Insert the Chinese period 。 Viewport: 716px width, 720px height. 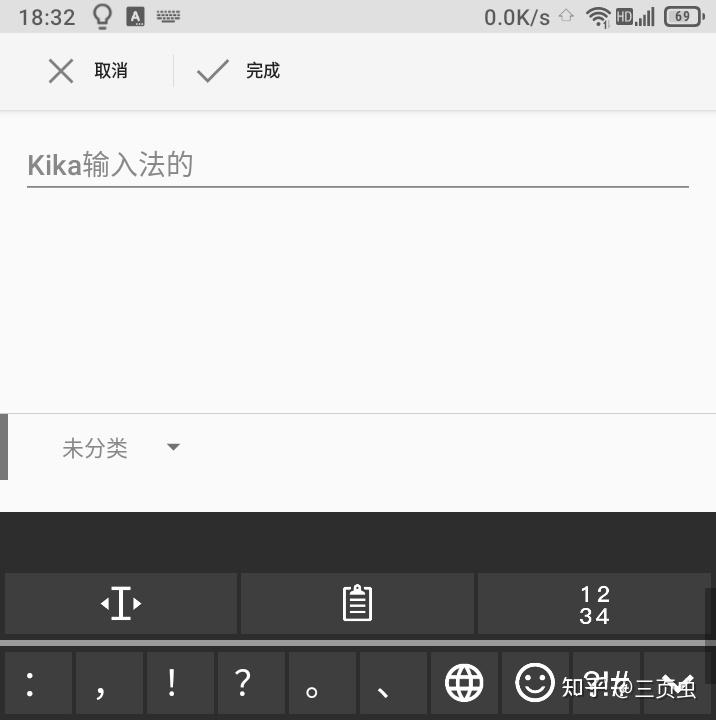point(313,684)
